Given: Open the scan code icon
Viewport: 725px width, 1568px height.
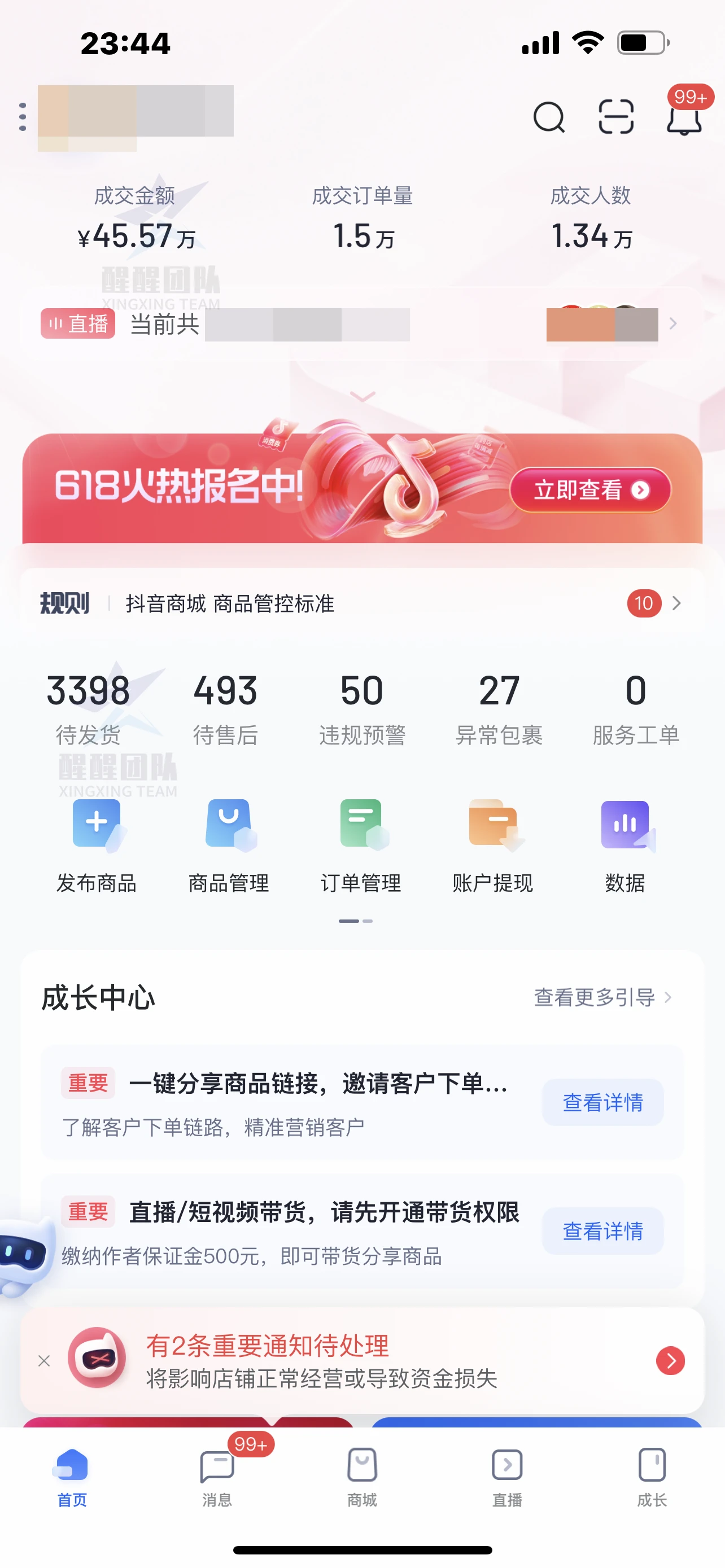Looking at the screenshot, I should 616,117.
